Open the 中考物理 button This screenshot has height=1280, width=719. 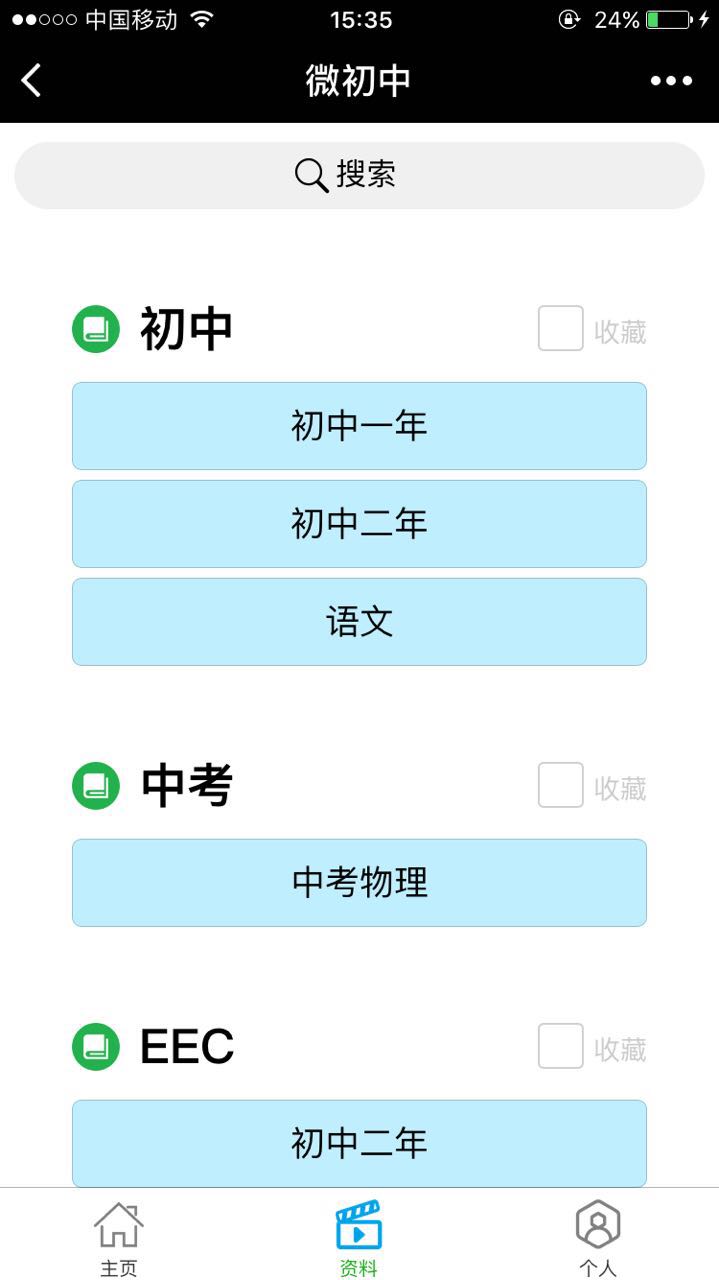point(359,883)
